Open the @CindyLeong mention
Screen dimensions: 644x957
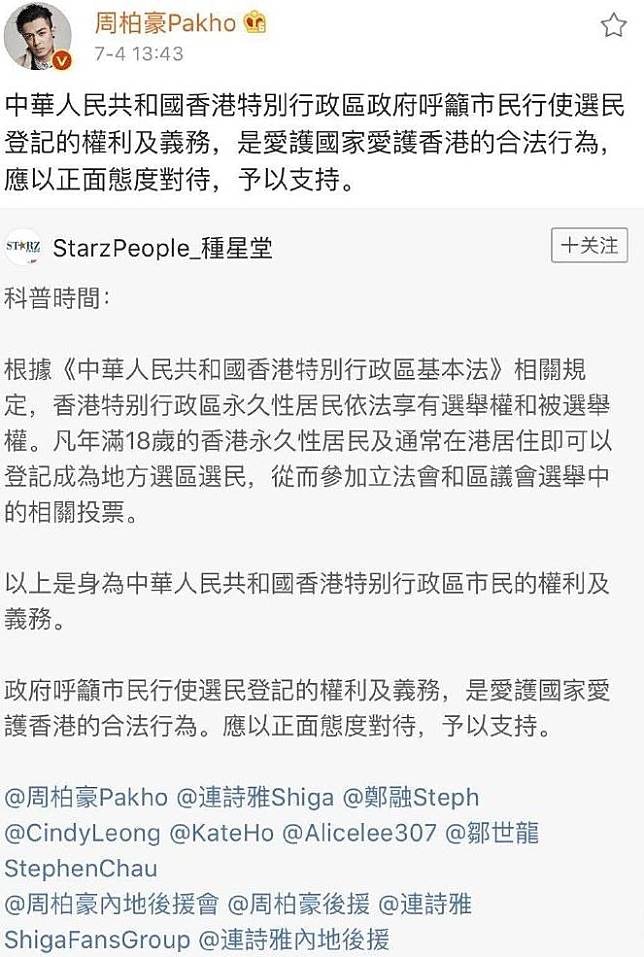point(82,832)
